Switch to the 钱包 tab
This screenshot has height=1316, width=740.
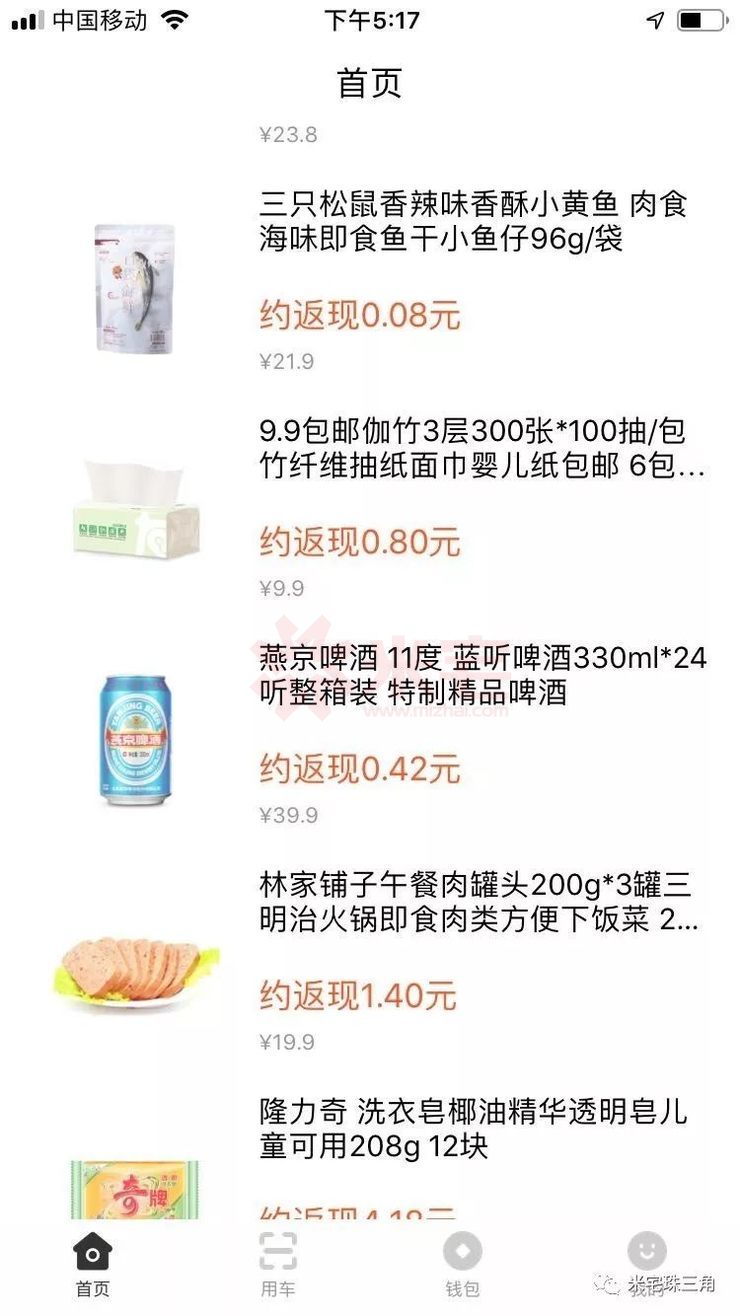462,1264
